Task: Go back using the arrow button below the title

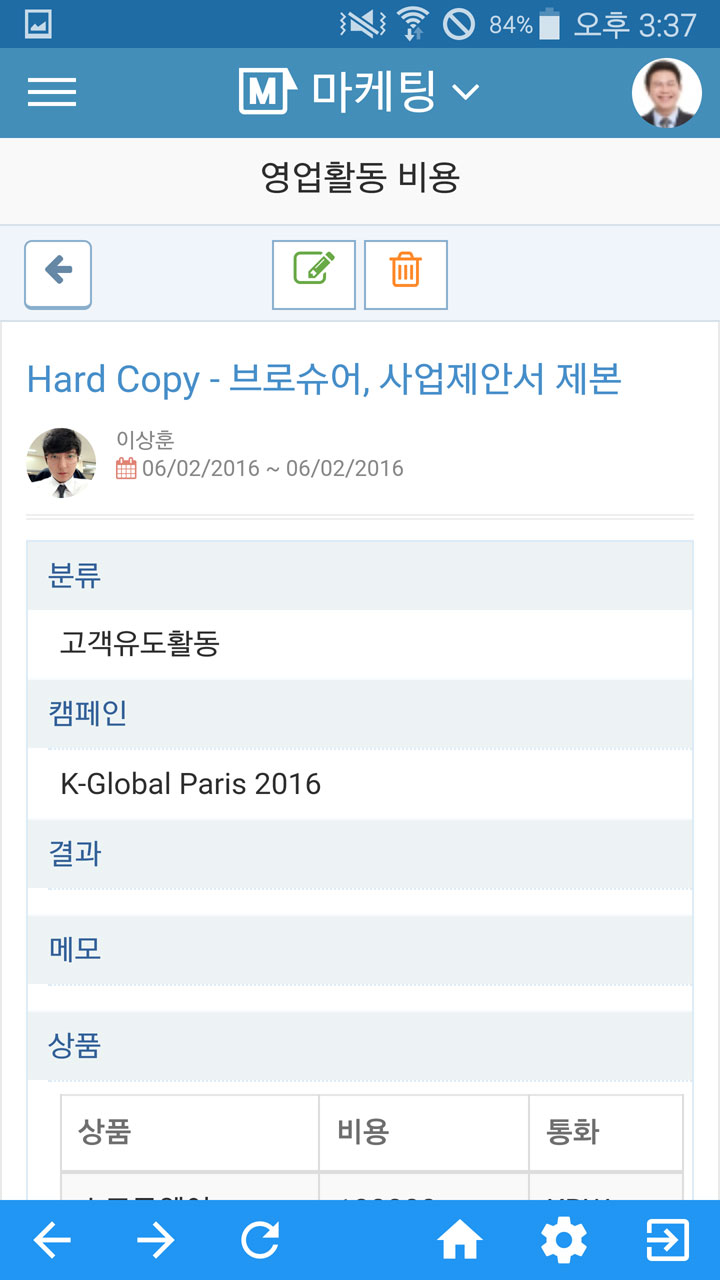Action: (x=58, y=274)
